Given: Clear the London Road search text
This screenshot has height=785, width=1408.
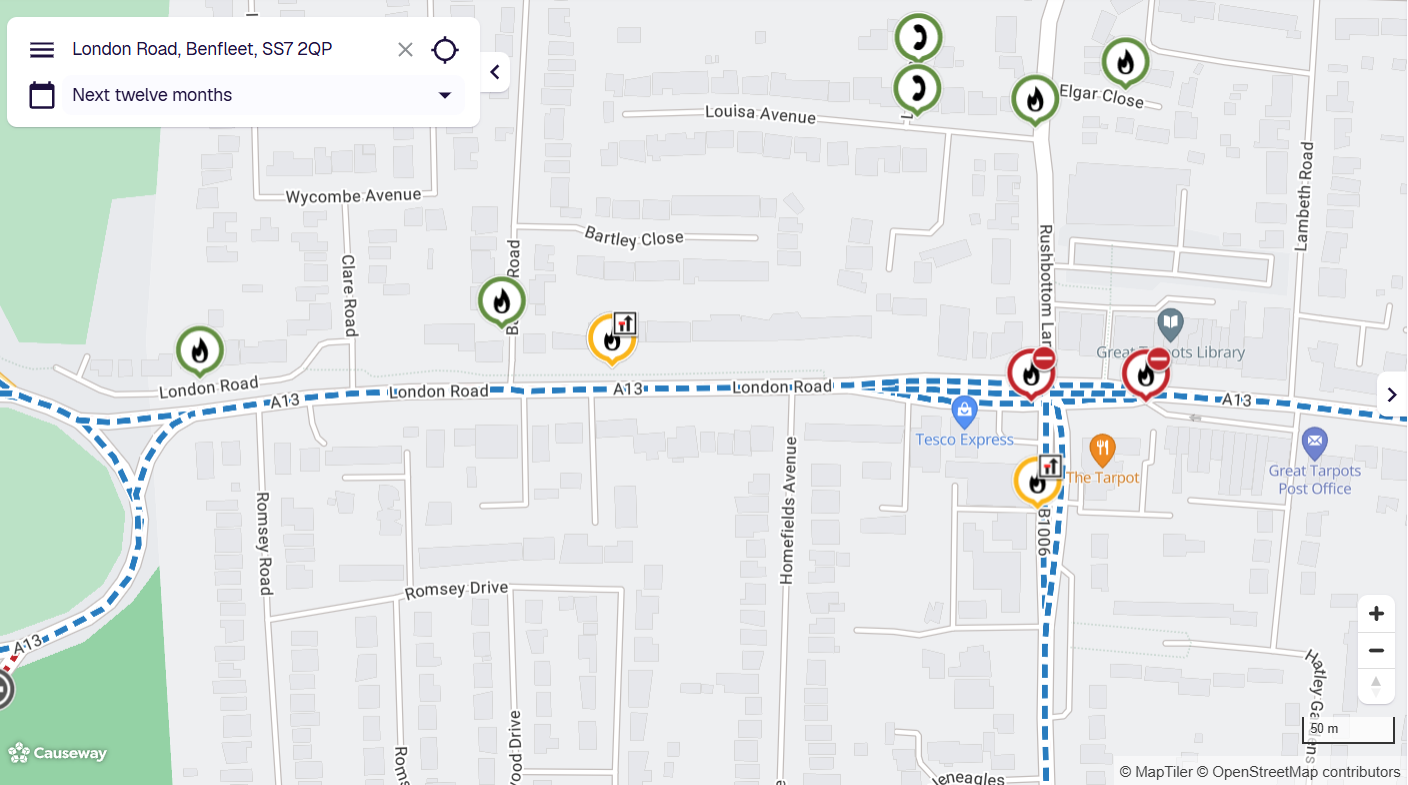Looking at the screenshot, I should tap(405, 50).
